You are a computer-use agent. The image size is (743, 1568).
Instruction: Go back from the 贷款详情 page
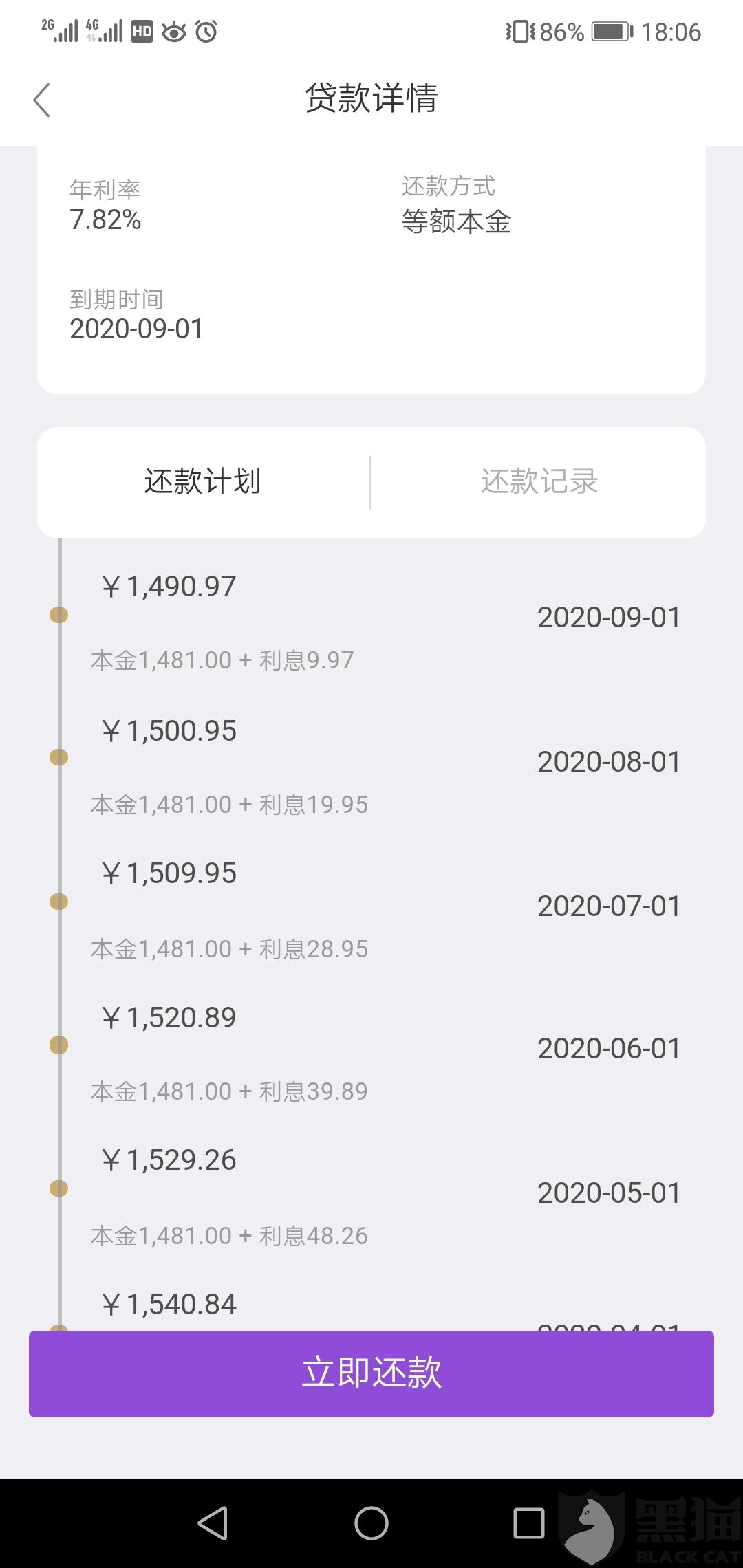tap(42, 100)
